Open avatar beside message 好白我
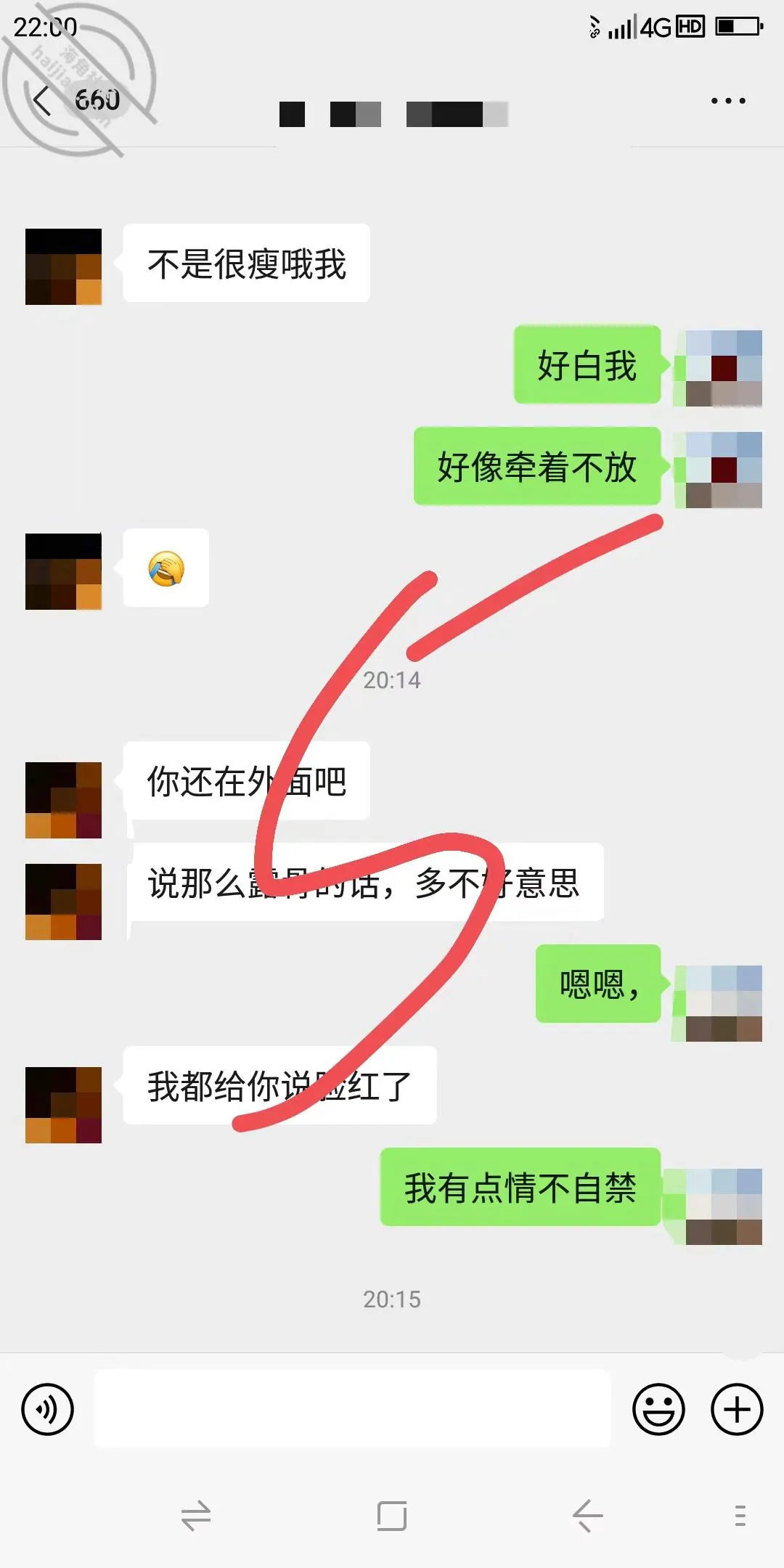This screenshot has width=784, height=1568. point(724,368)
